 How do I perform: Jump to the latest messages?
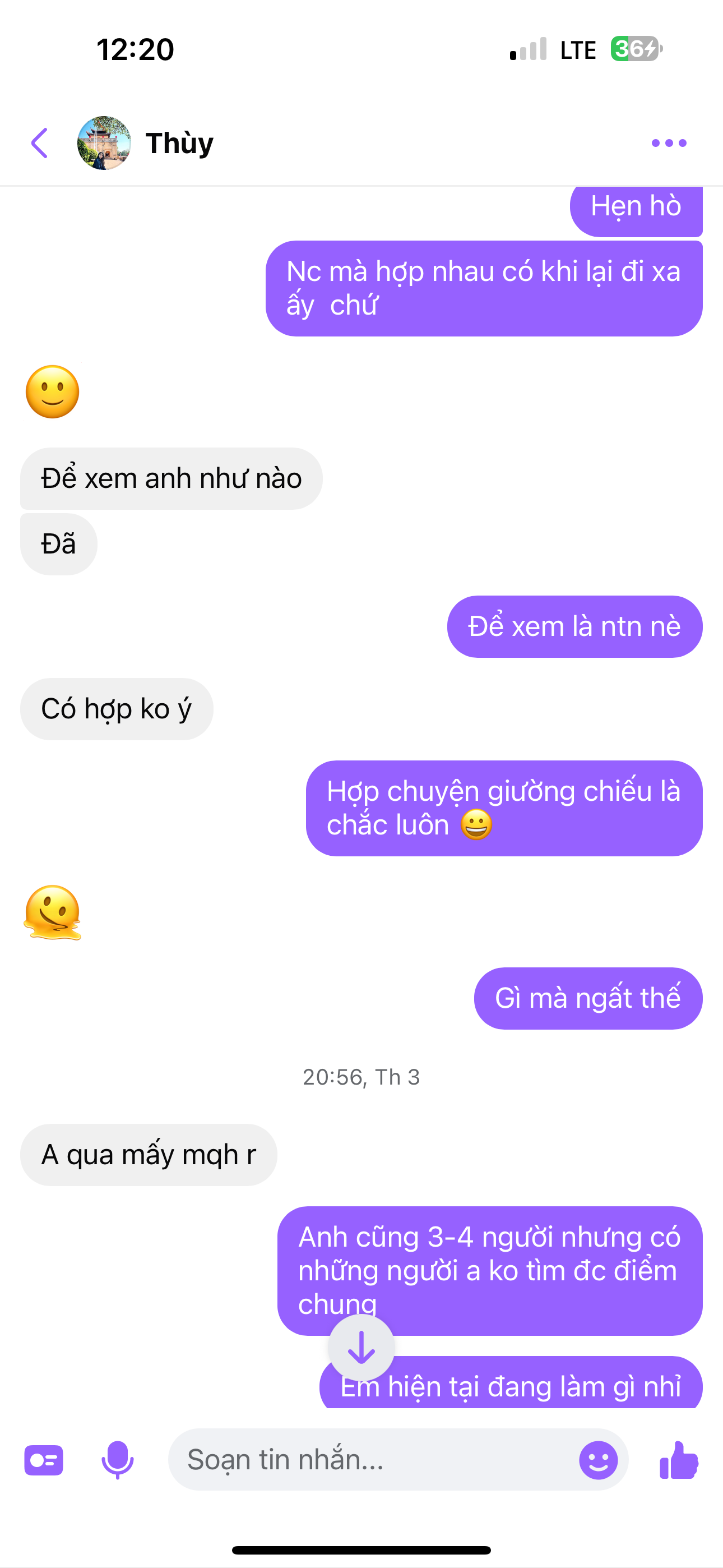pyautogui.click(x=361, y=1348)
